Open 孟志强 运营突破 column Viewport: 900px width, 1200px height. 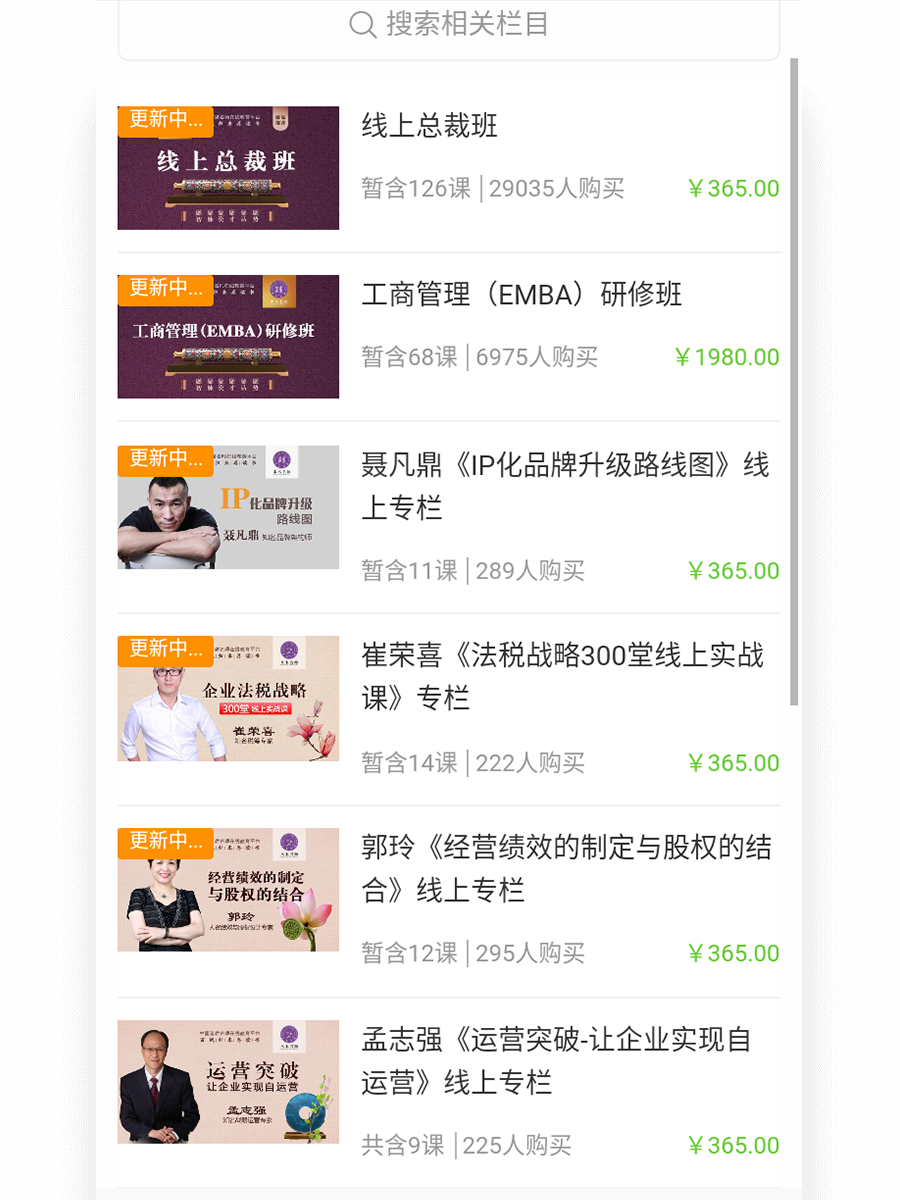(x=555, y=1060)
